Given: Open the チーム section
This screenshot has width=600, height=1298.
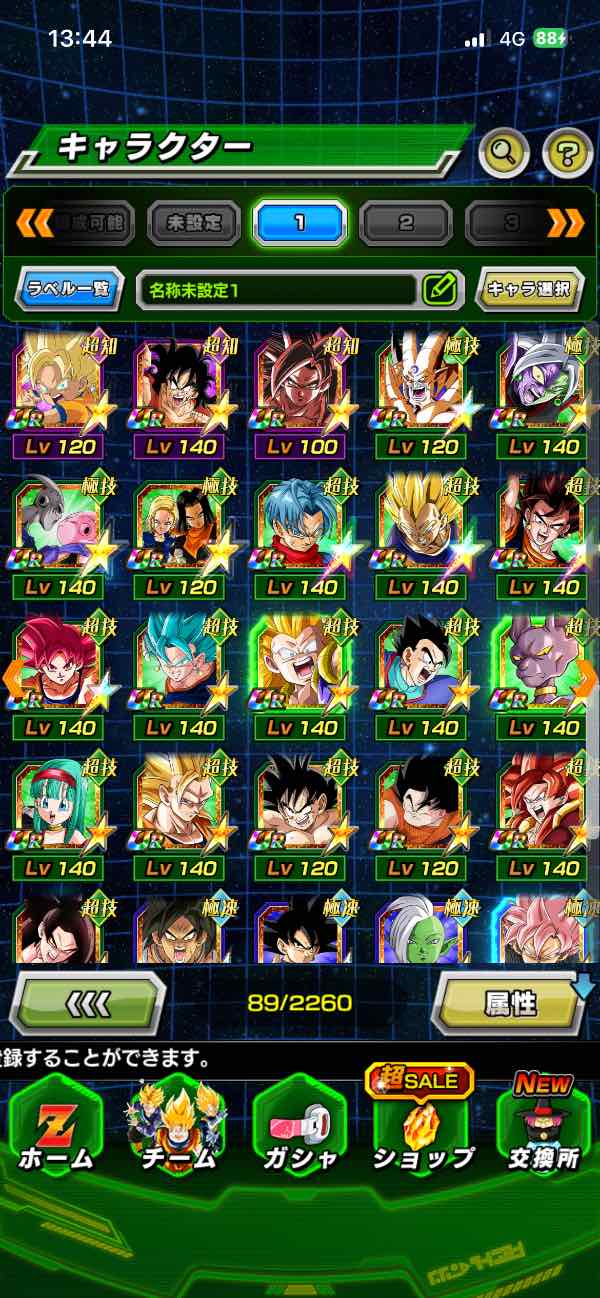Looking at the screenshot, I should (177, 1128).
